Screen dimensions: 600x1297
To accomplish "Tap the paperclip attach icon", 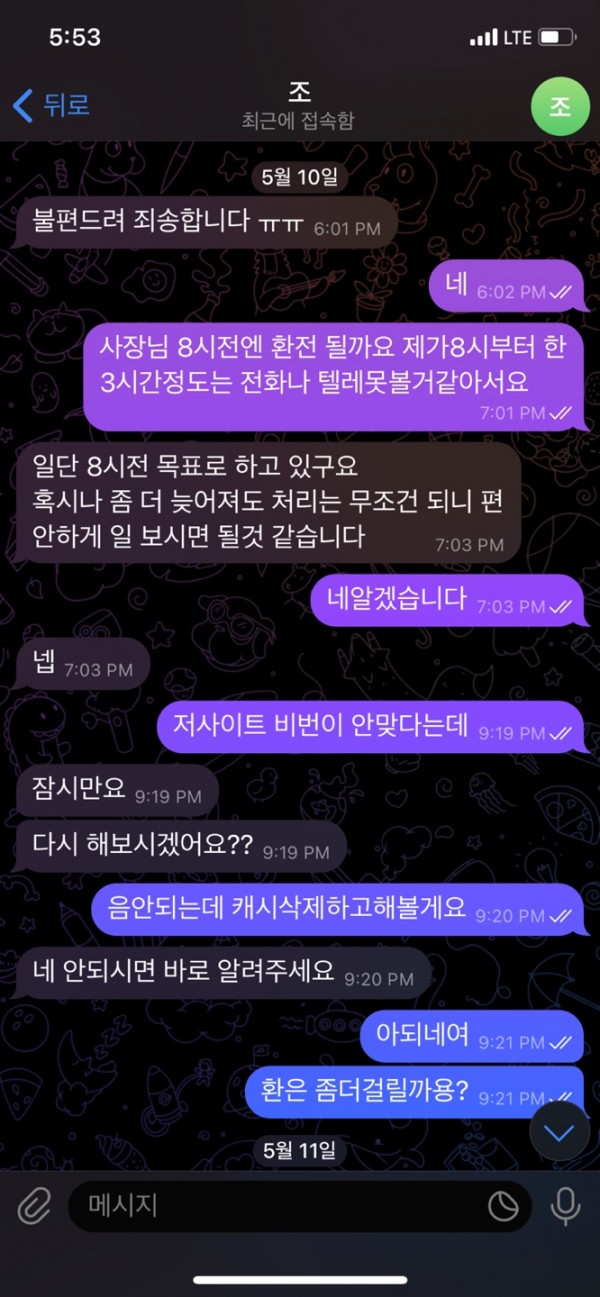I will 35,1206.
